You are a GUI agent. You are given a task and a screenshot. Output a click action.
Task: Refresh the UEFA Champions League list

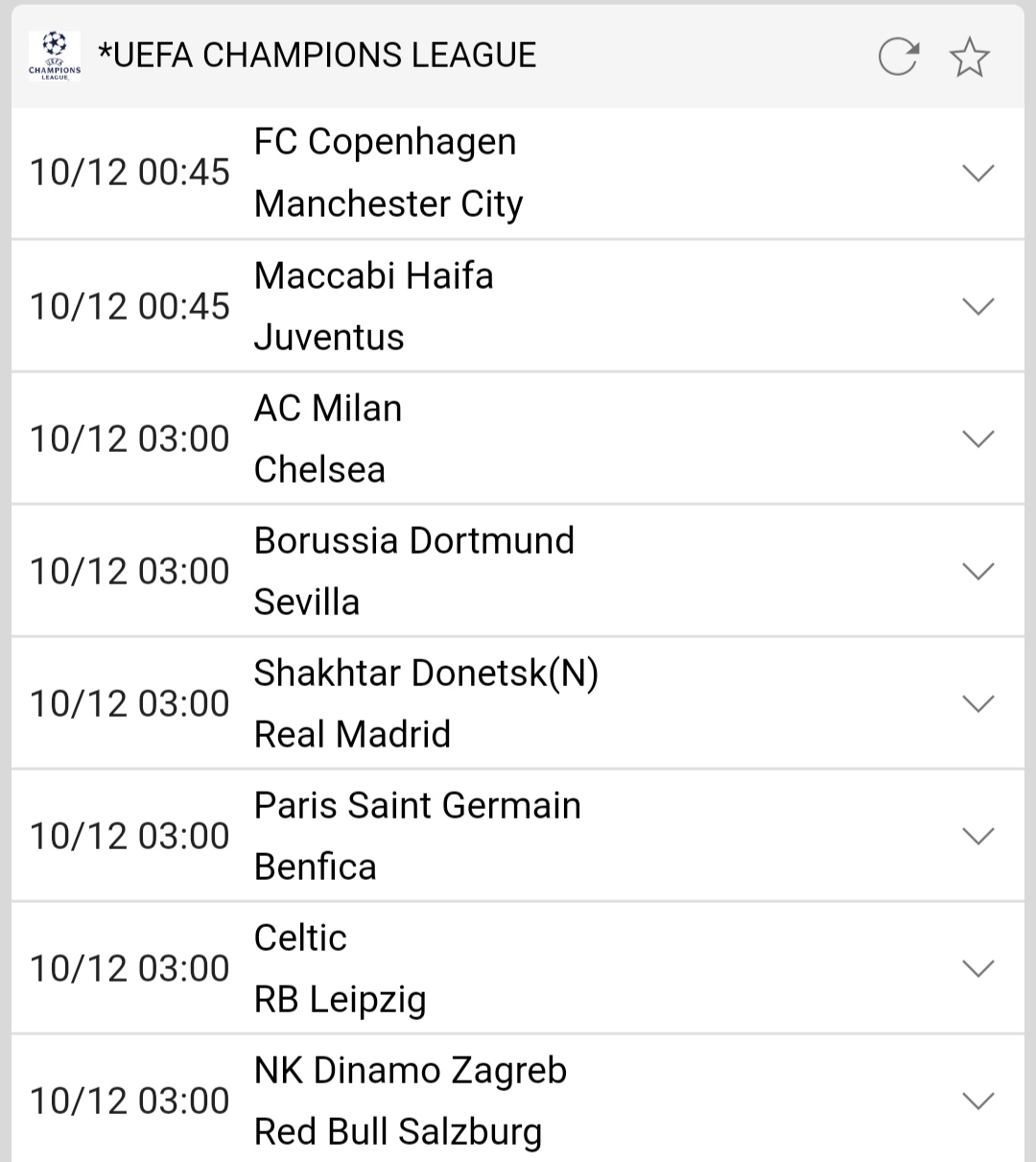pos(899,57)
